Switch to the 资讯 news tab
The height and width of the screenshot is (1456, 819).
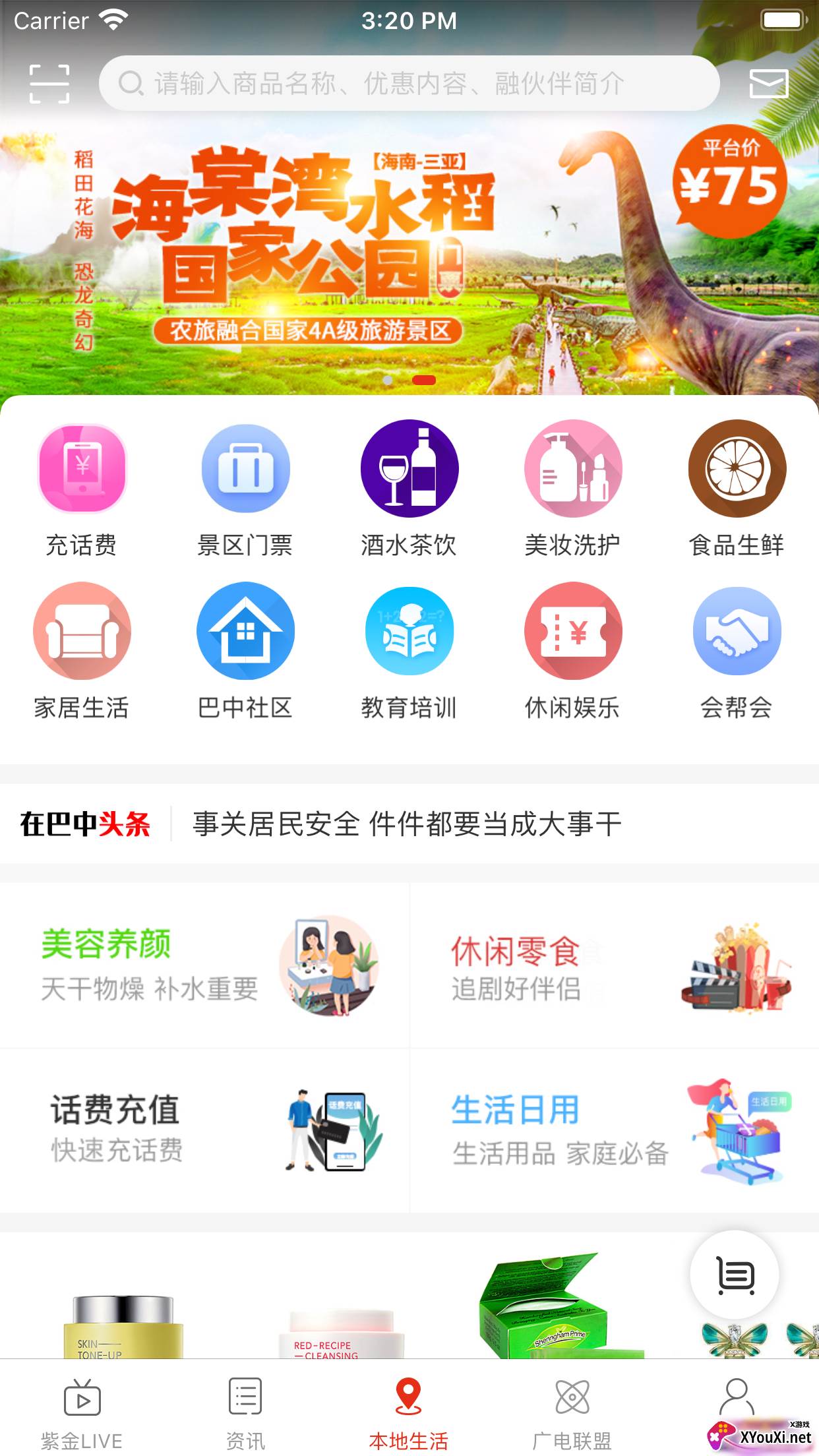(245, 1411)
